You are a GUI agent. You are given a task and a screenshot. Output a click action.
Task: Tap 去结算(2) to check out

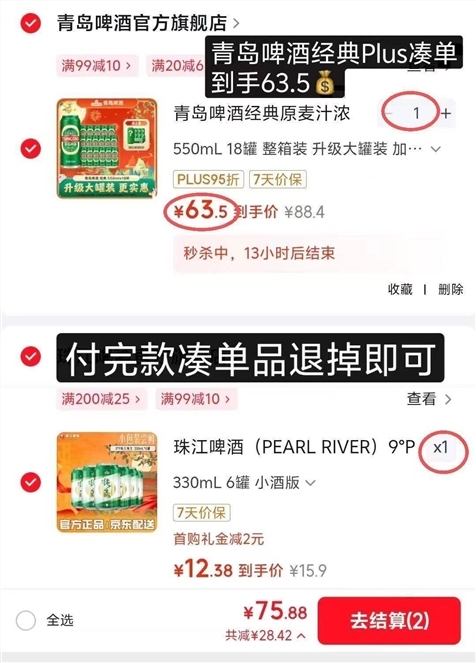point(389,621)
